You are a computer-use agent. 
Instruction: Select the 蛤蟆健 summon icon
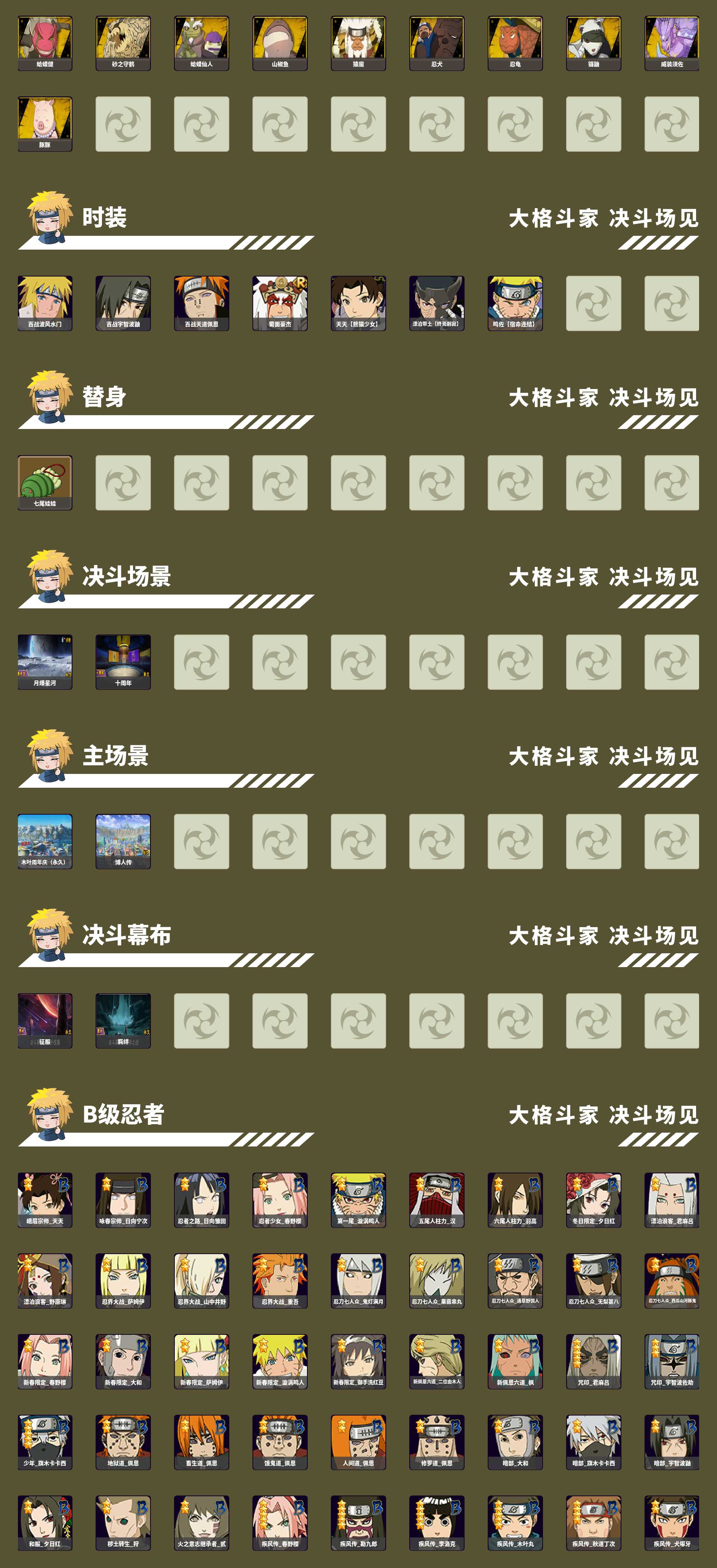coord(46,40)
